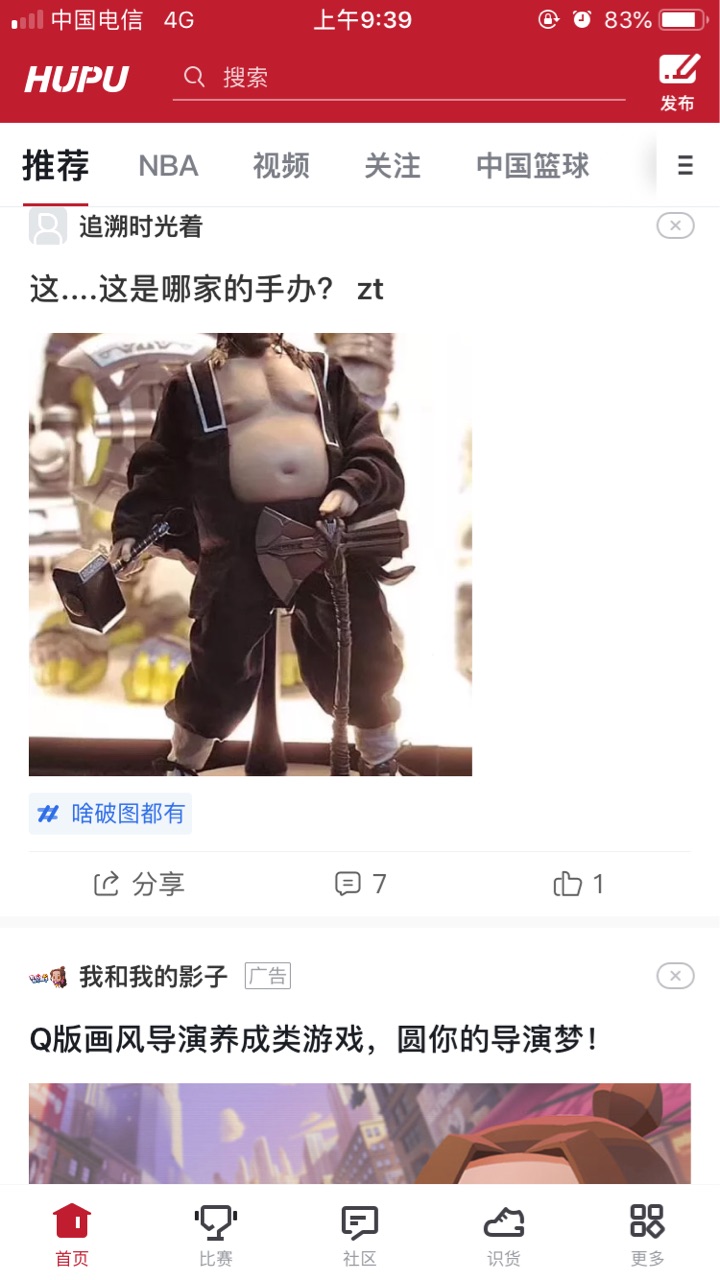The image size is (720, 1280).
Task: Go to the 社区 tab
Action: pos(360,1235)
